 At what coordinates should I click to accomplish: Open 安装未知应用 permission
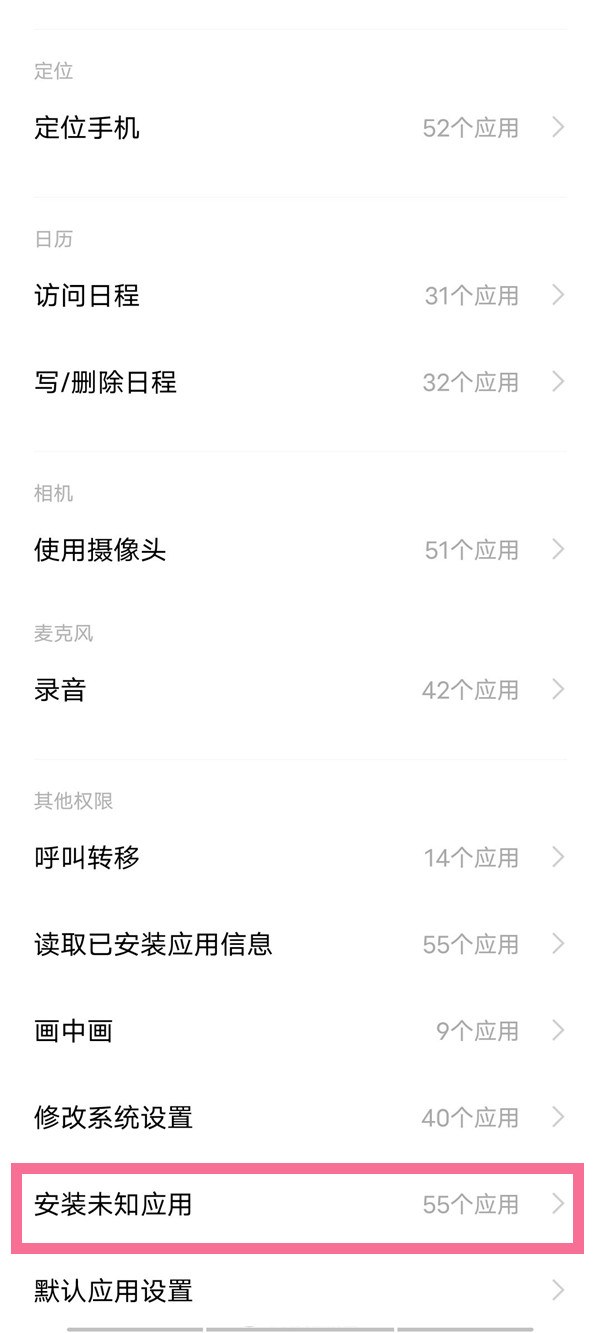(300, 1204)
